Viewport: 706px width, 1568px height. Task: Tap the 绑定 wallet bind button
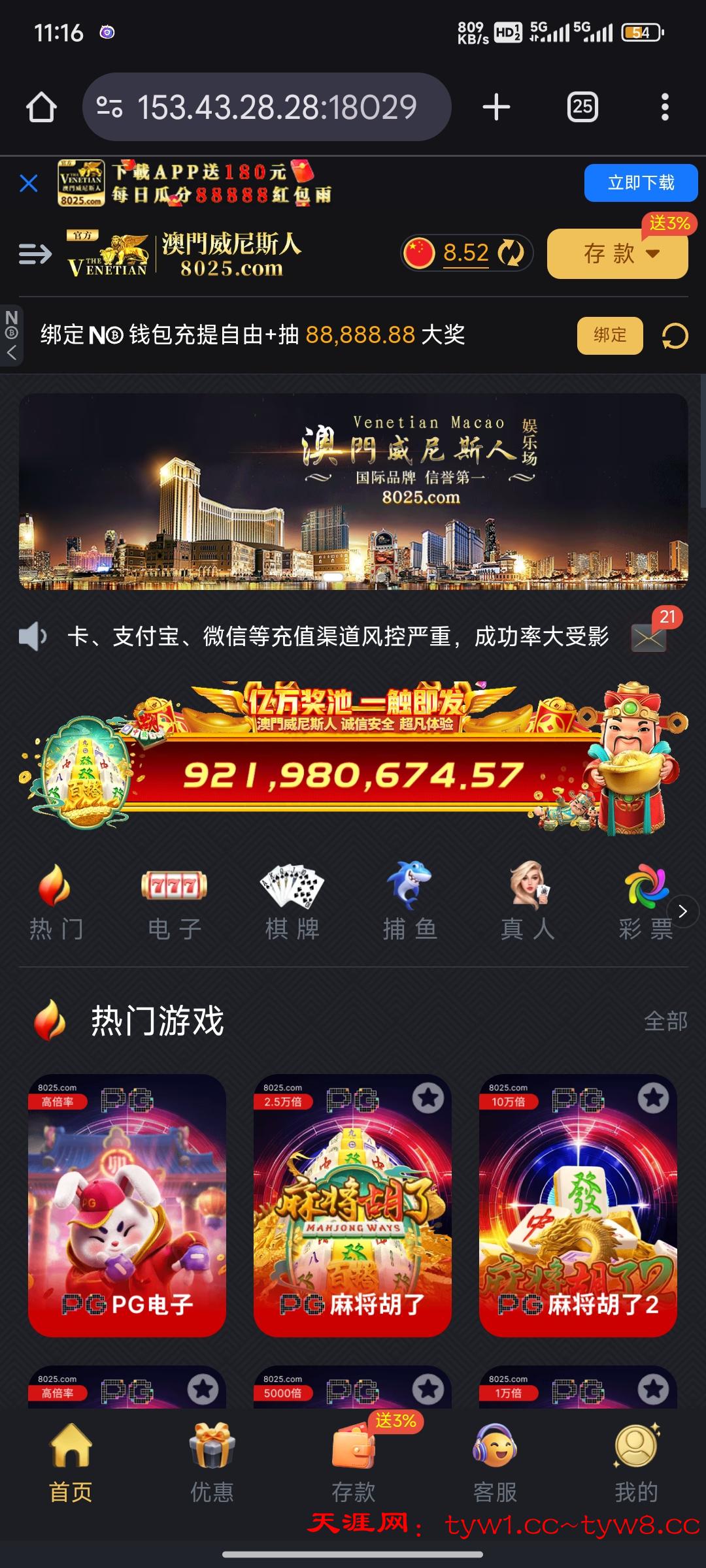[609, 336]
